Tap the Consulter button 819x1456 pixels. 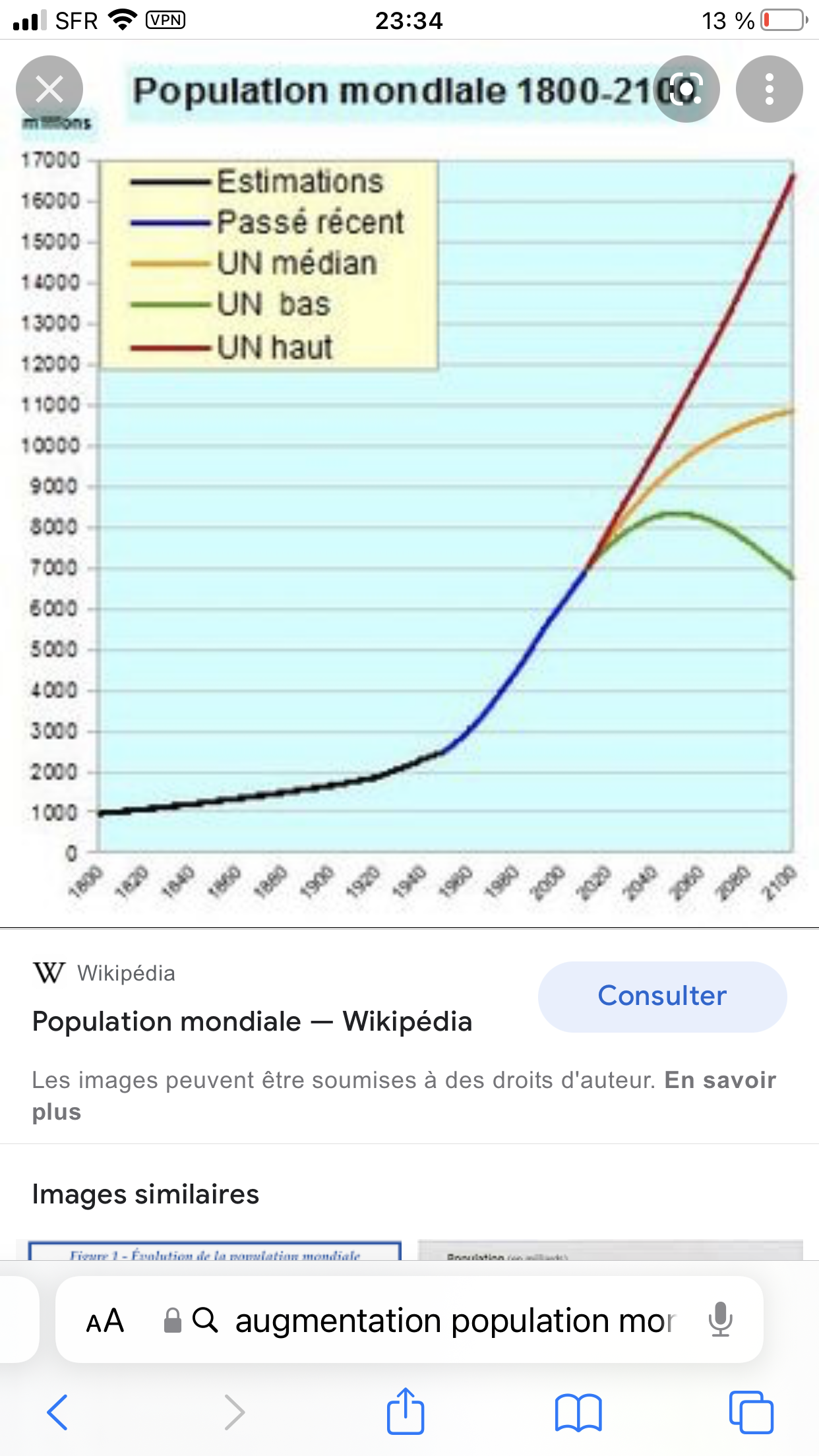[x=662, y=996]
